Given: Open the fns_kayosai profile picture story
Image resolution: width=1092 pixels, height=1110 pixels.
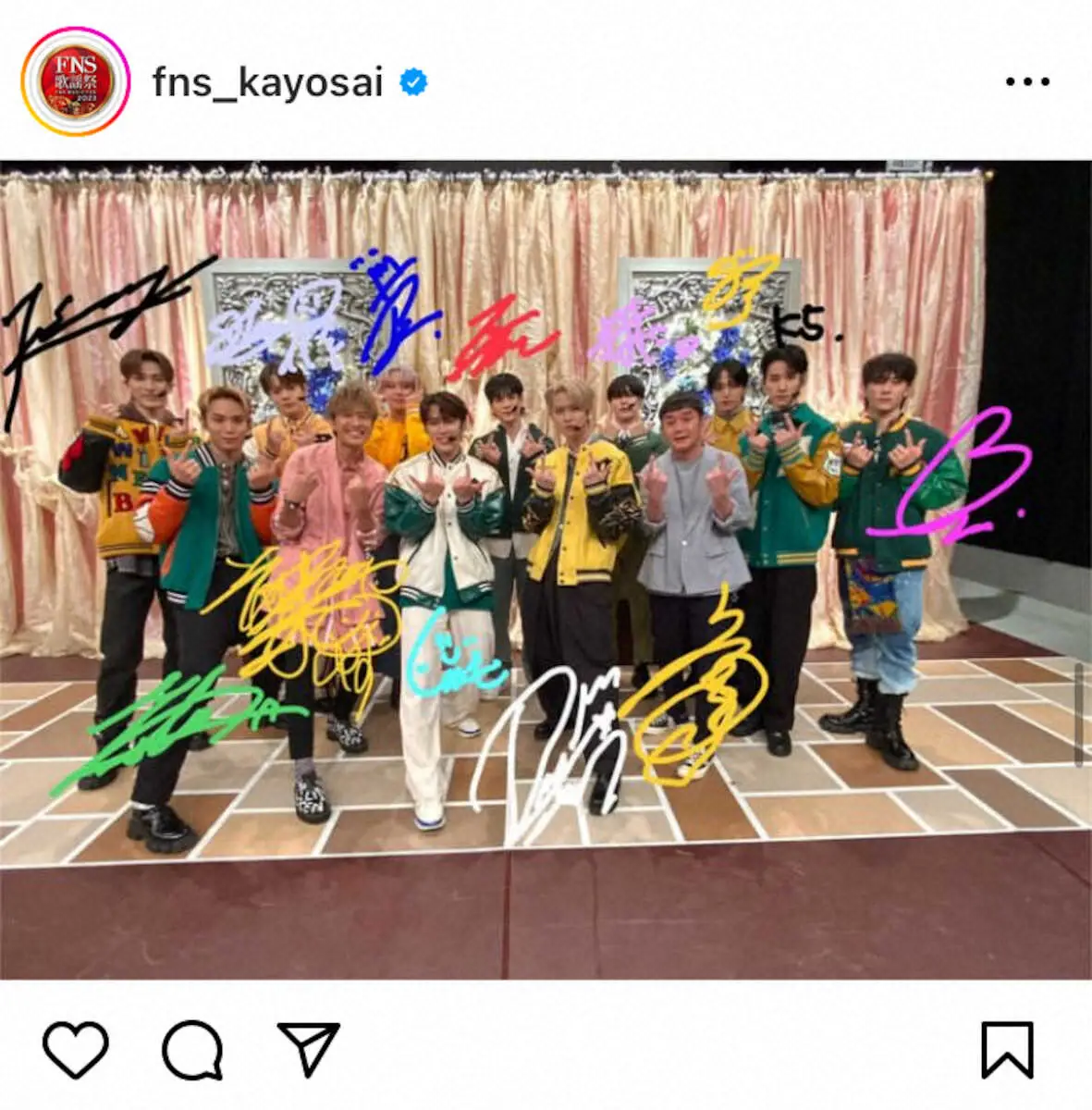Looking at the screenshot, I should [x=76, y=81].
